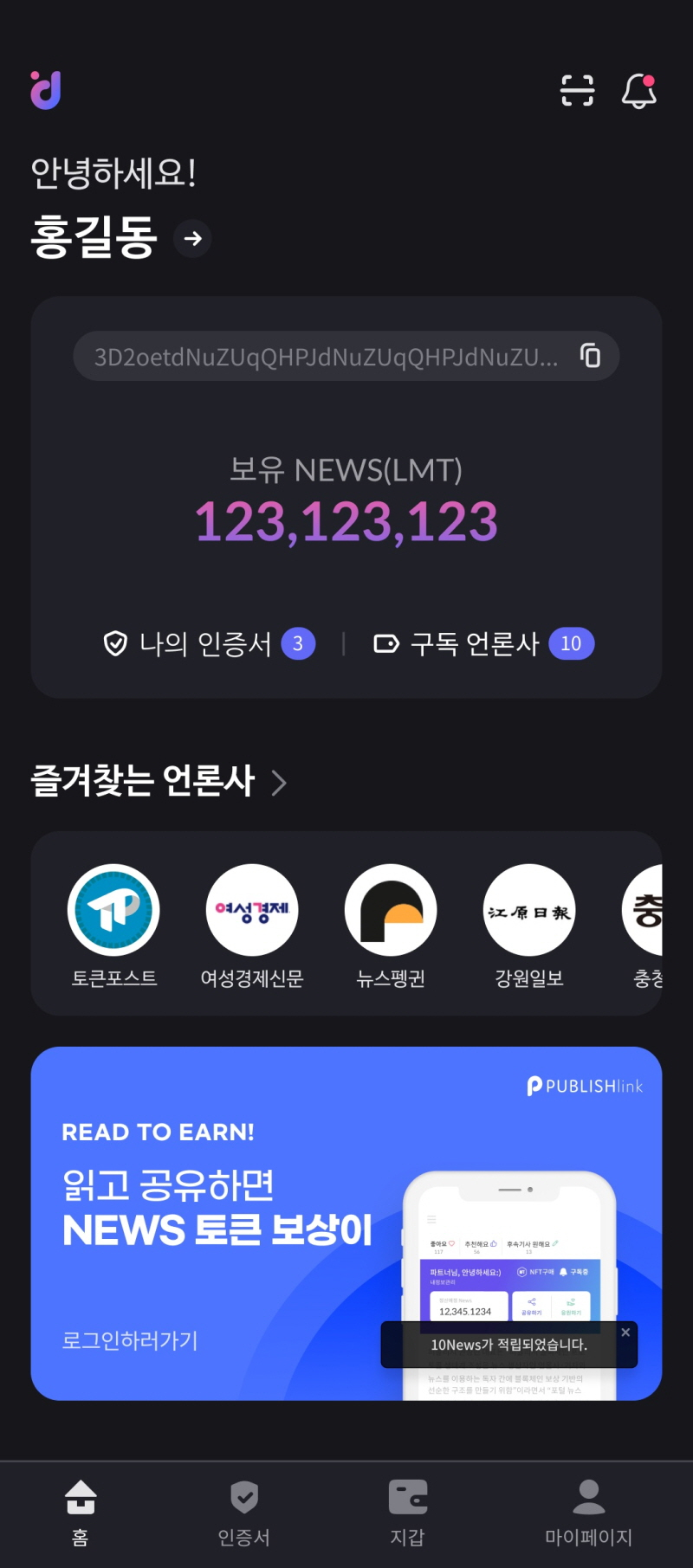The width and height of the screenshot is (693, 1568).
Task: Expand the 즐겨찾는 언론사 list
Action: (279, 782)
